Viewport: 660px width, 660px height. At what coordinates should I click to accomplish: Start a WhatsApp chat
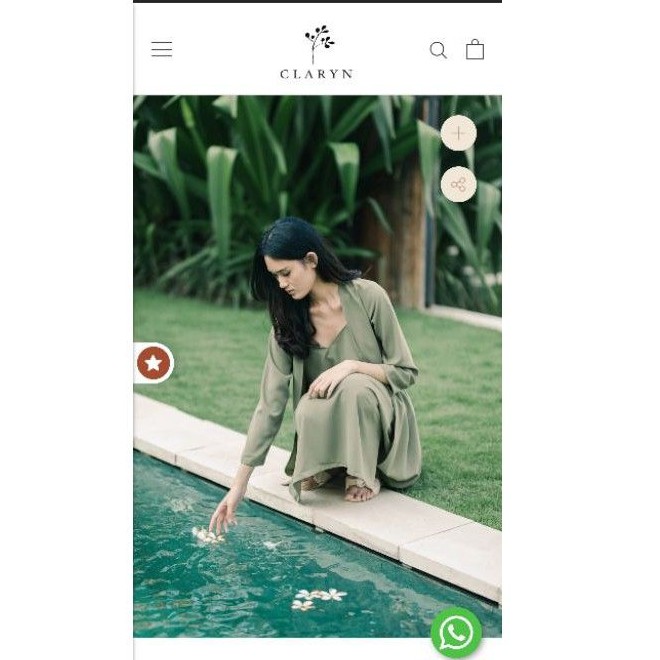456,632
